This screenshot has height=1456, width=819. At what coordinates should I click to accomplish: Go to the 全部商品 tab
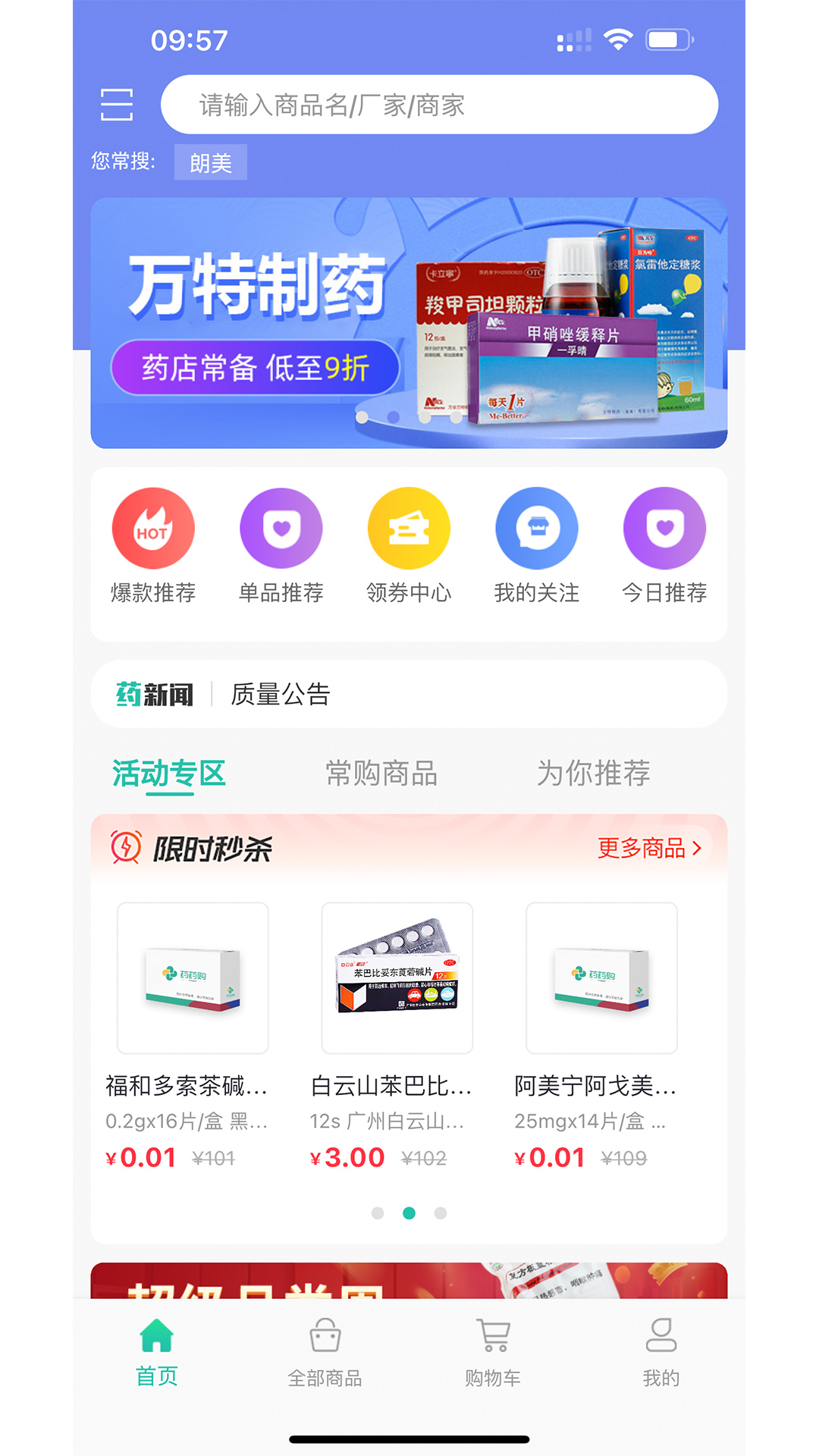325,1354
